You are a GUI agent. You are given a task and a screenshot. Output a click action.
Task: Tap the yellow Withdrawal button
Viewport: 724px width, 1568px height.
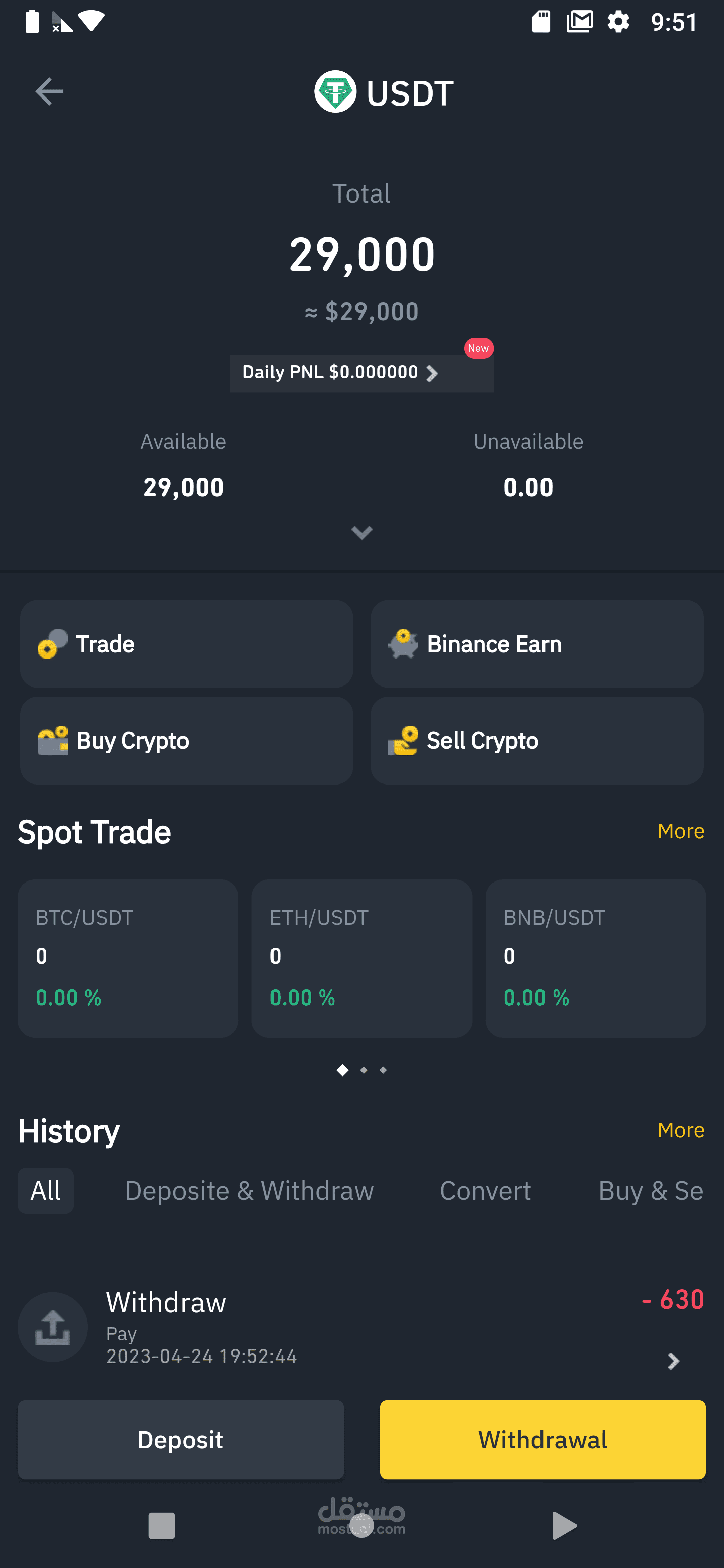coord(542,1439)
